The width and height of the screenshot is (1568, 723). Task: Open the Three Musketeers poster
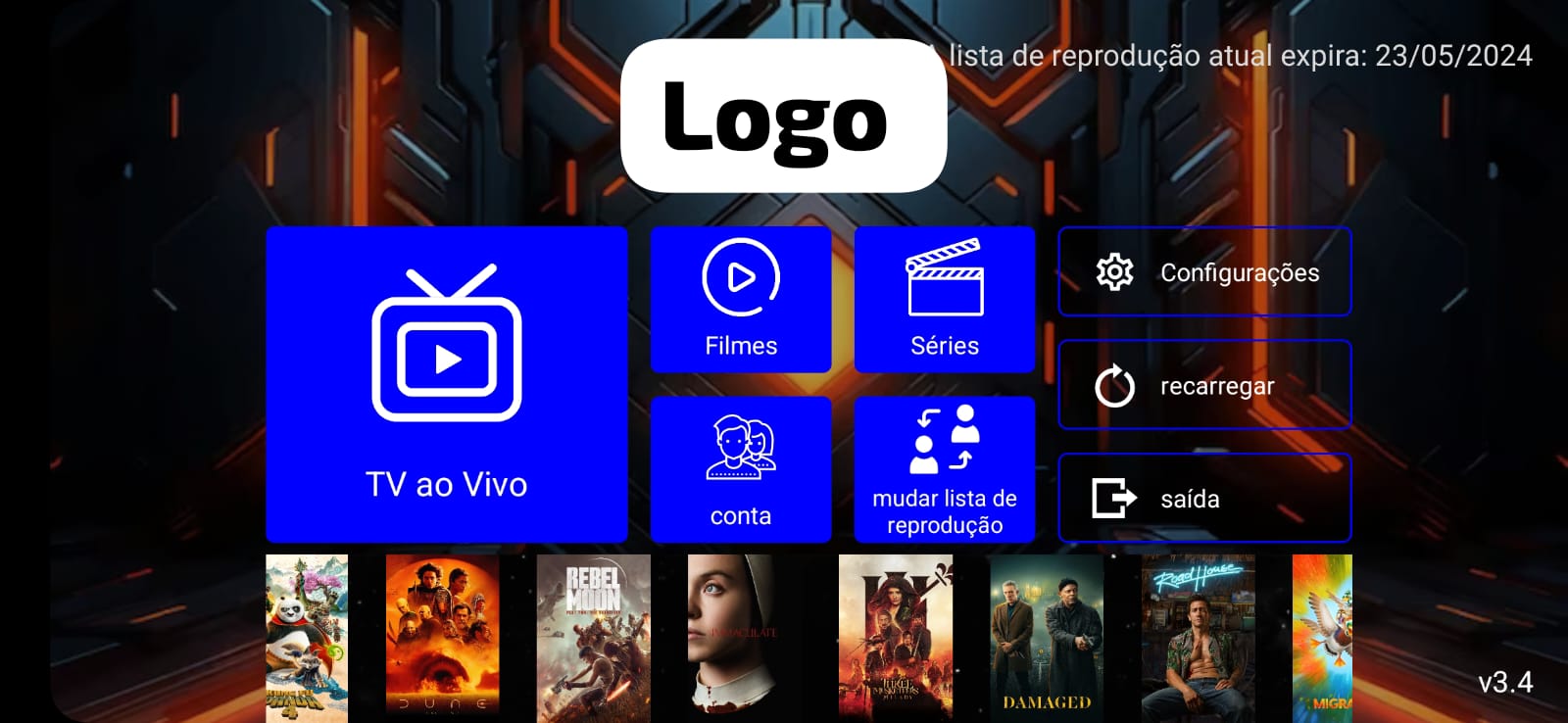pos(895,638)
